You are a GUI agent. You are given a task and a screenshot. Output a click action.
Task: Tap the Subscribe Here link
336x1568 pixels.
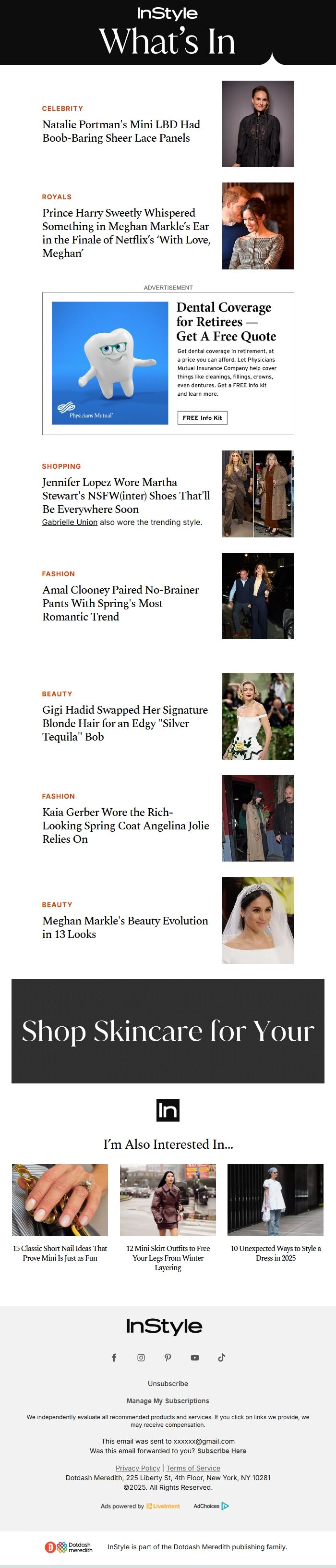point(222,1450)
